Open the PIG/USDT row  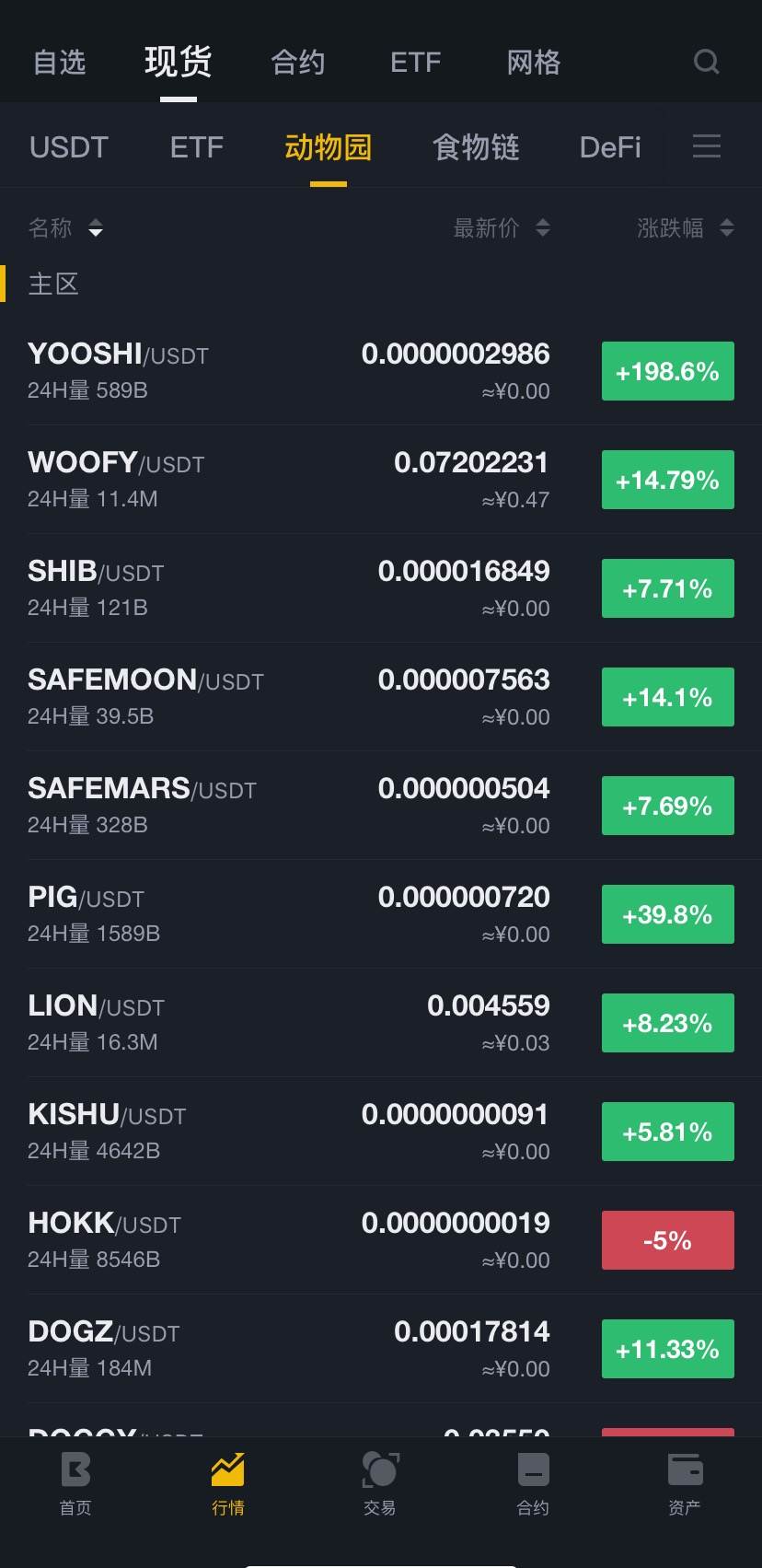[381, 914]
